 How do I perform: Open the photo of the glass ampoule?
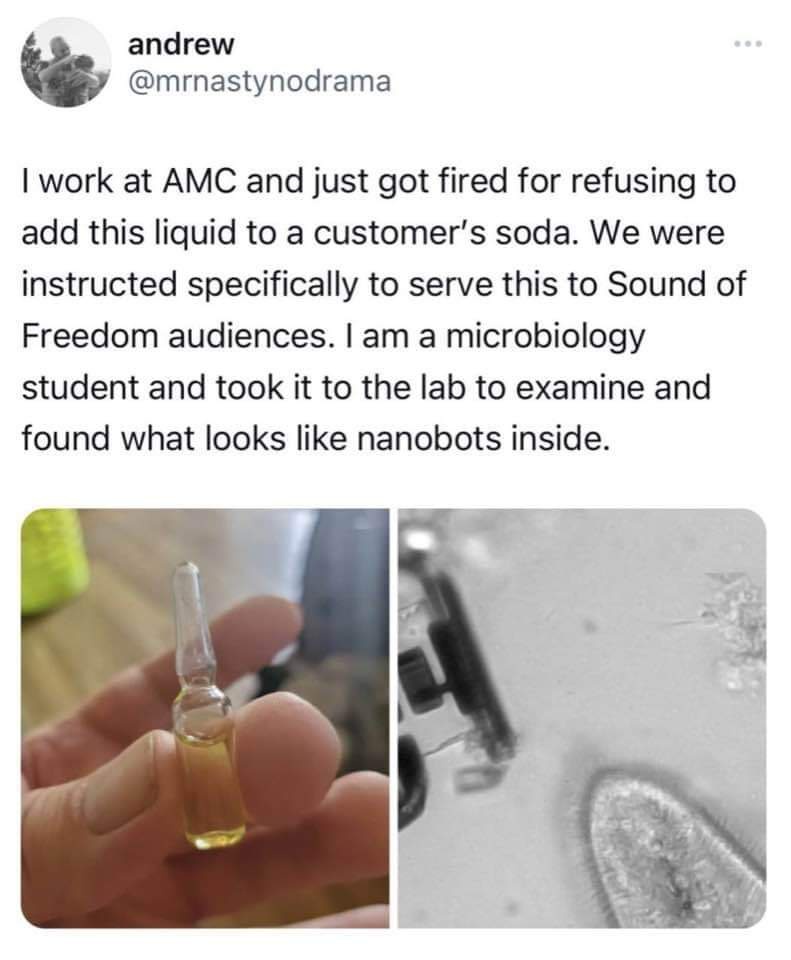204,716
